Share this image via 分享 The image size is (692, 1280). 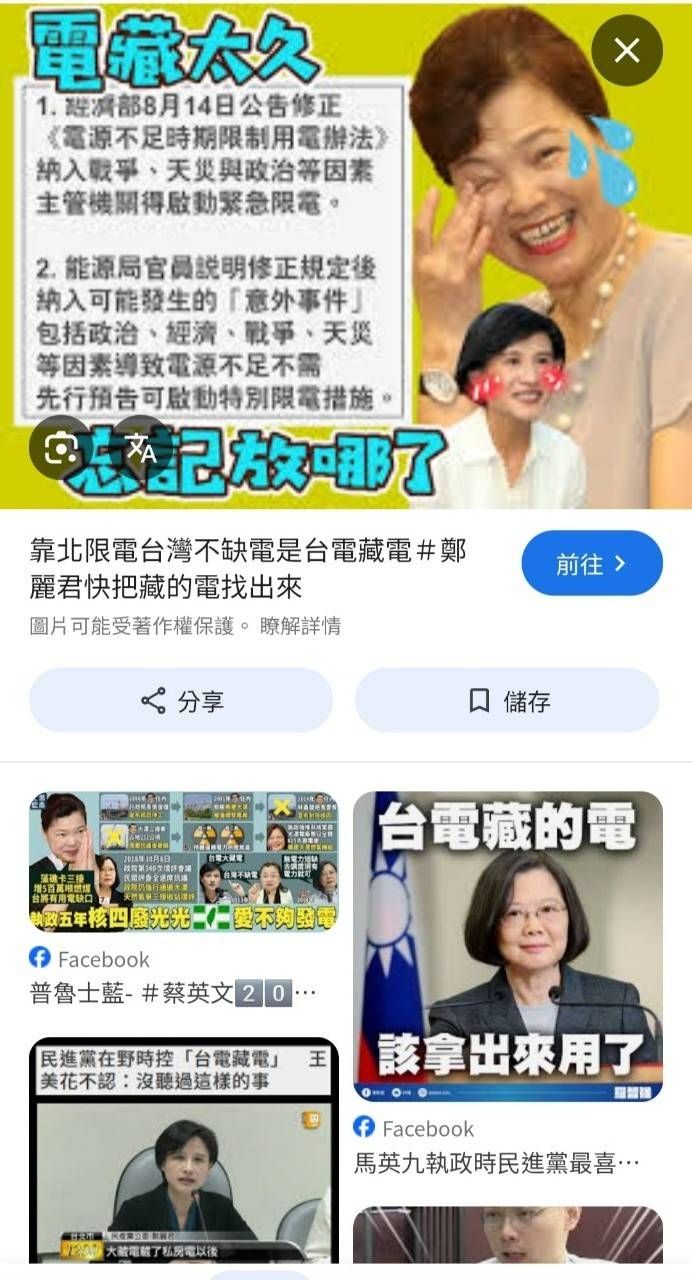[181, 701]
